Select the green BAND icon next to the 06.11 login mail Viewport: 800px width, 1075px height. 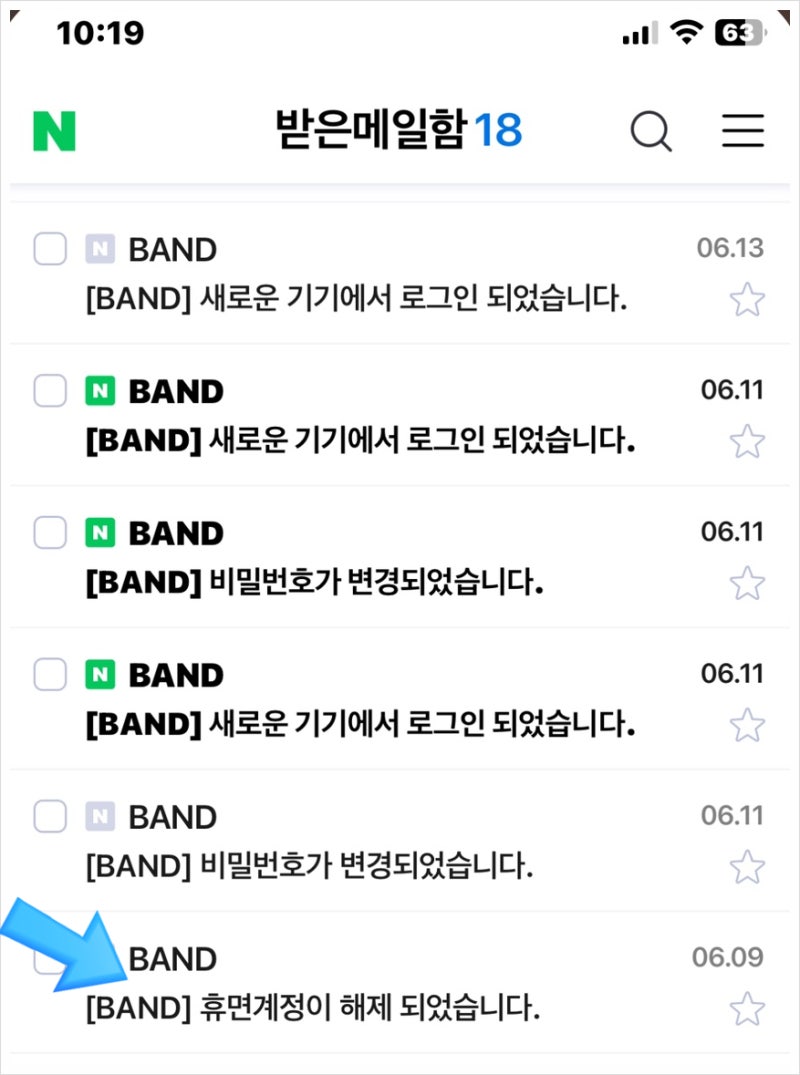[x=101, y=390]
